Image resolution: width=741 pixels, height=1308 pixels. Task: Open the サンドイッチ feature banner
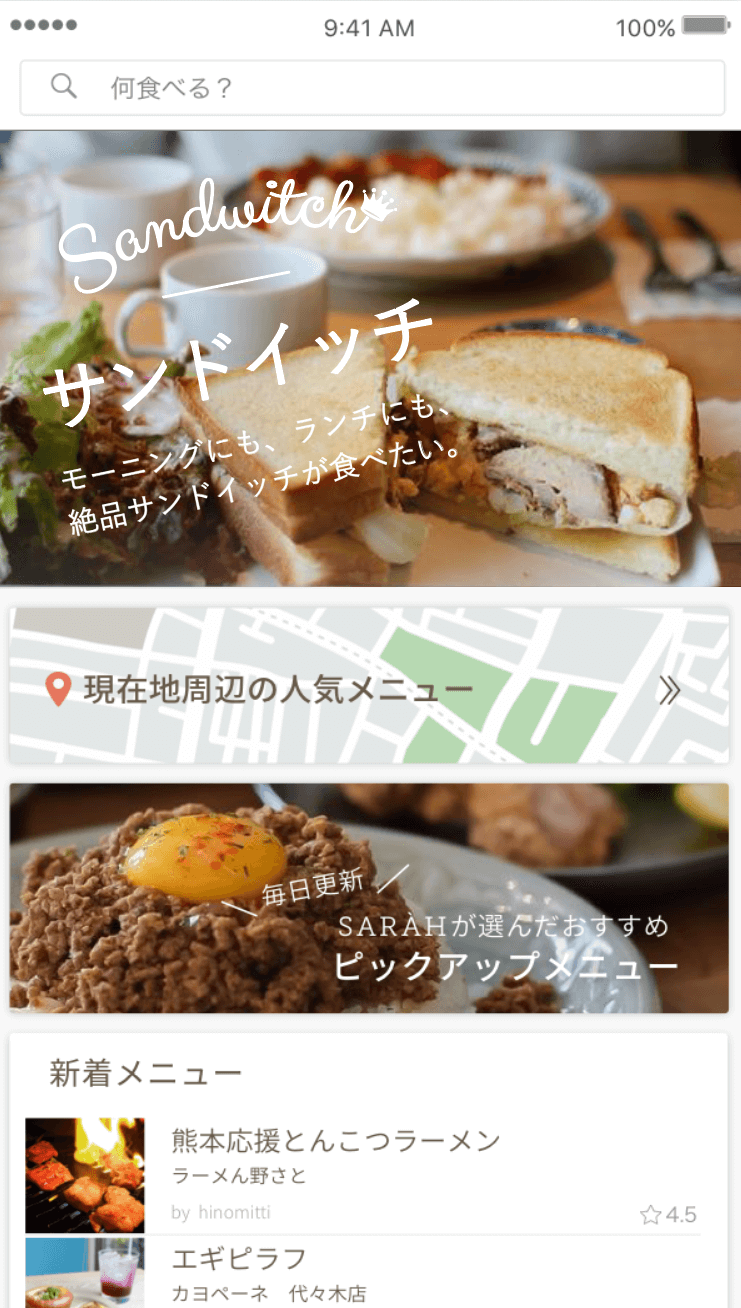[x=370, y=358]
